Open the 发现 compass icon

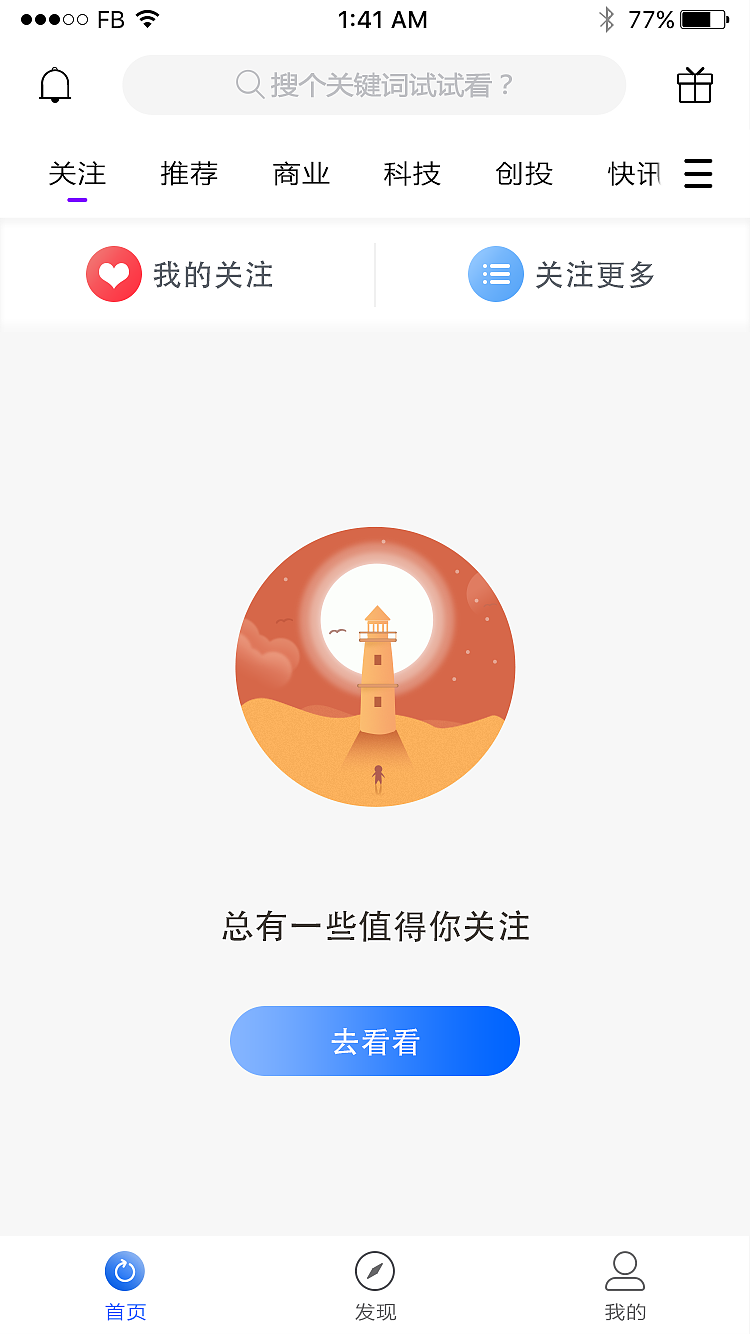pos(374,1271)
